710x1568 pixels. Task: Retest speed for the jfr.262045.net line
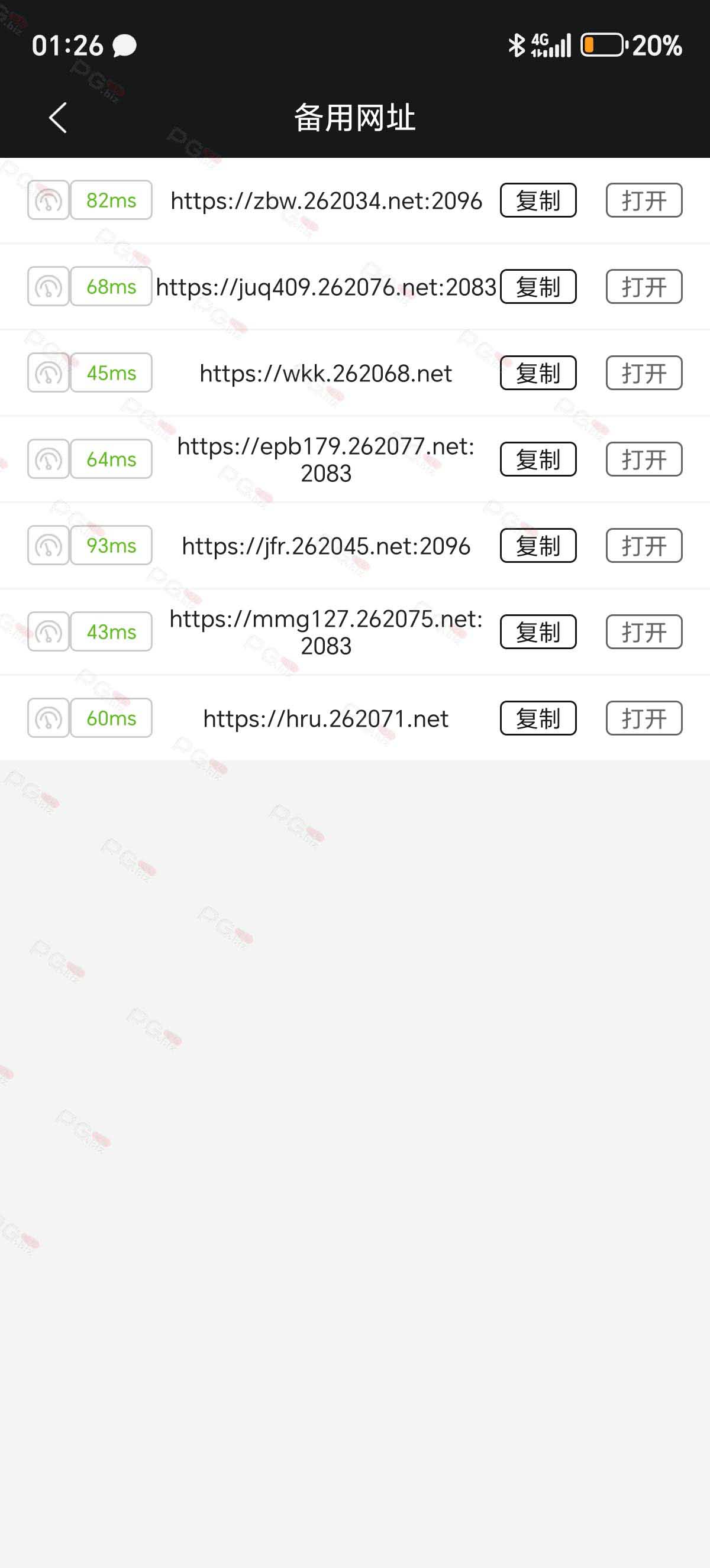pyautogui.click(x=48, y=546)
